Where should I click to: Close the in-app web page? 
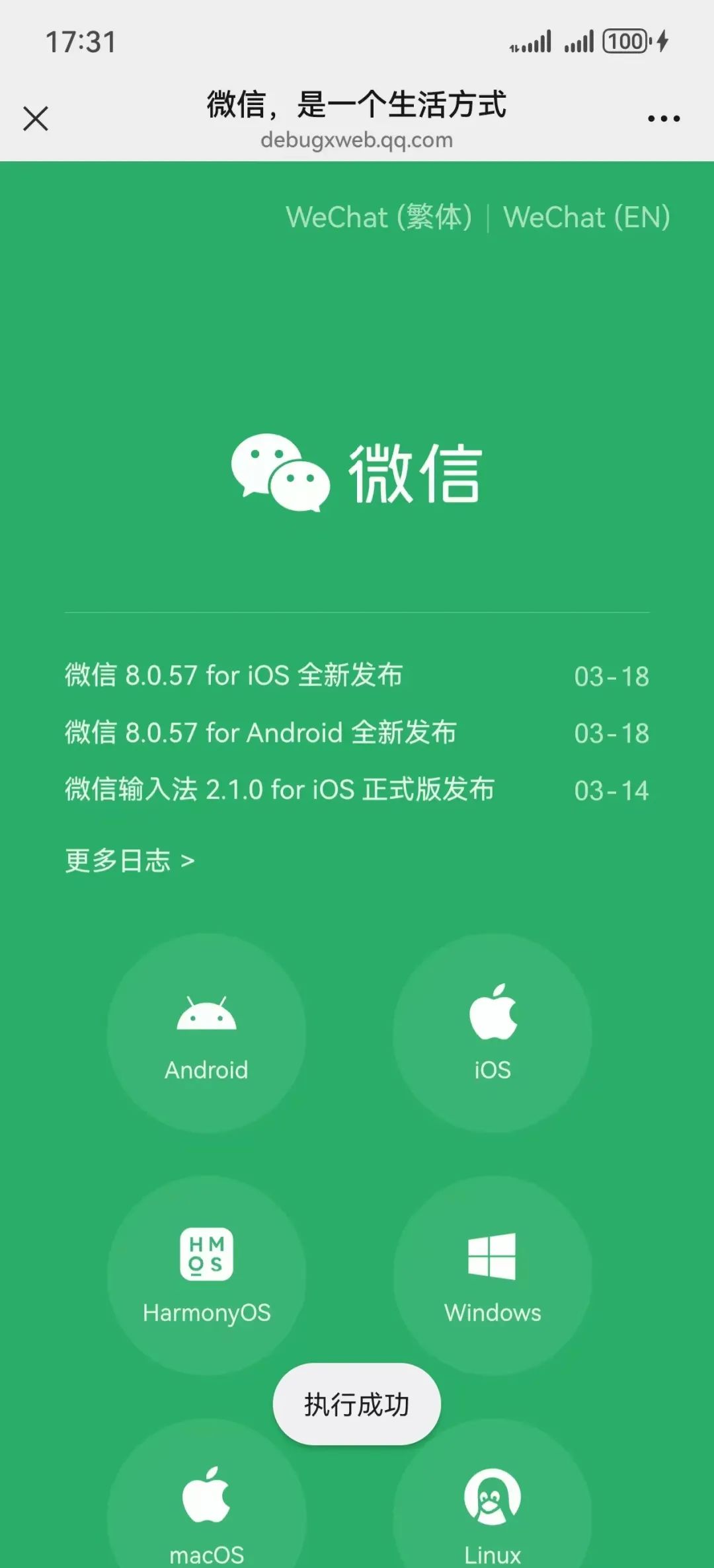tap(36, 119)
